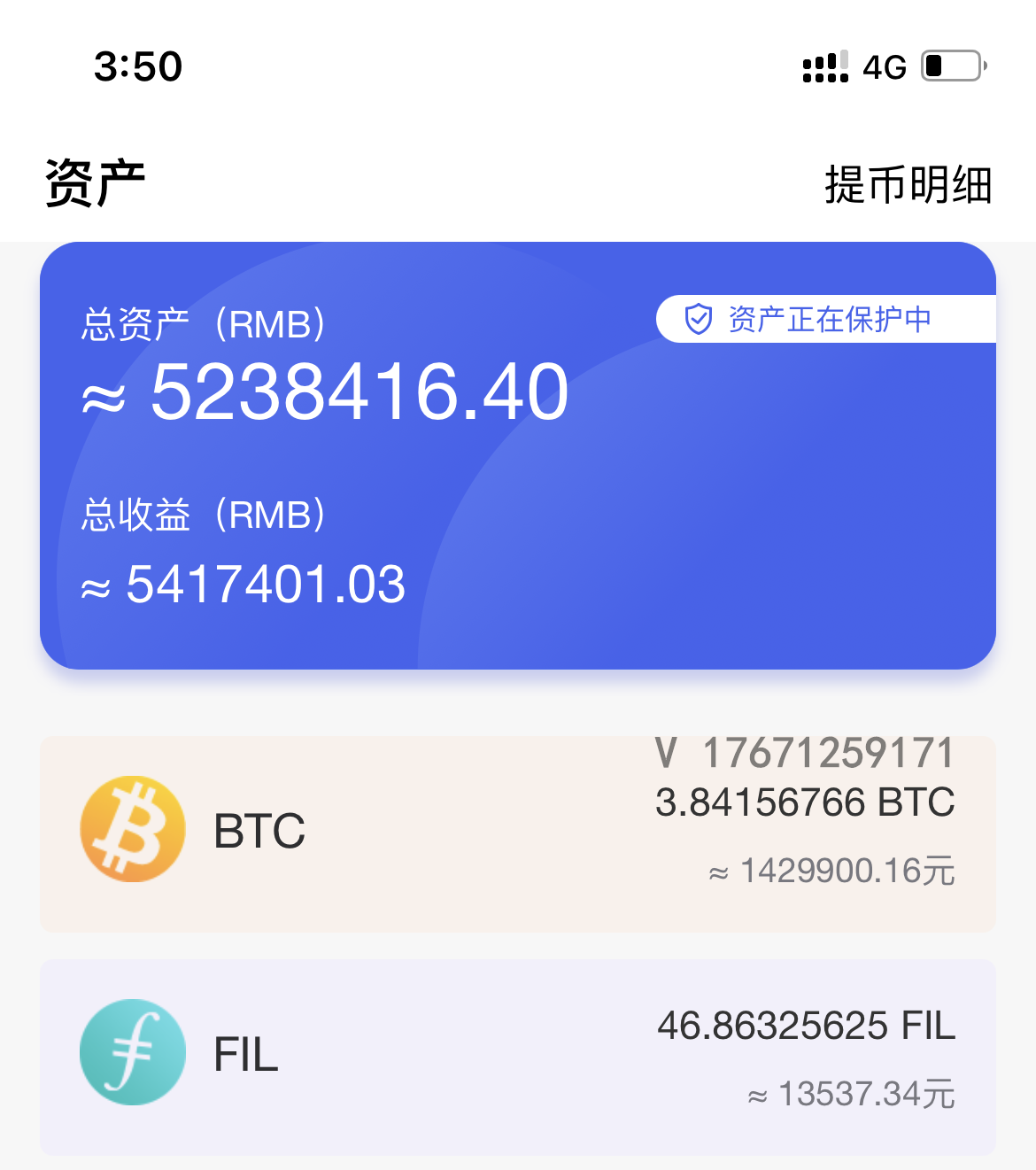This screenshot has width=1036, height=1170.
Task: Tap the FIL balance 46.86325625 FIL
Action: tap(806, 1028)
